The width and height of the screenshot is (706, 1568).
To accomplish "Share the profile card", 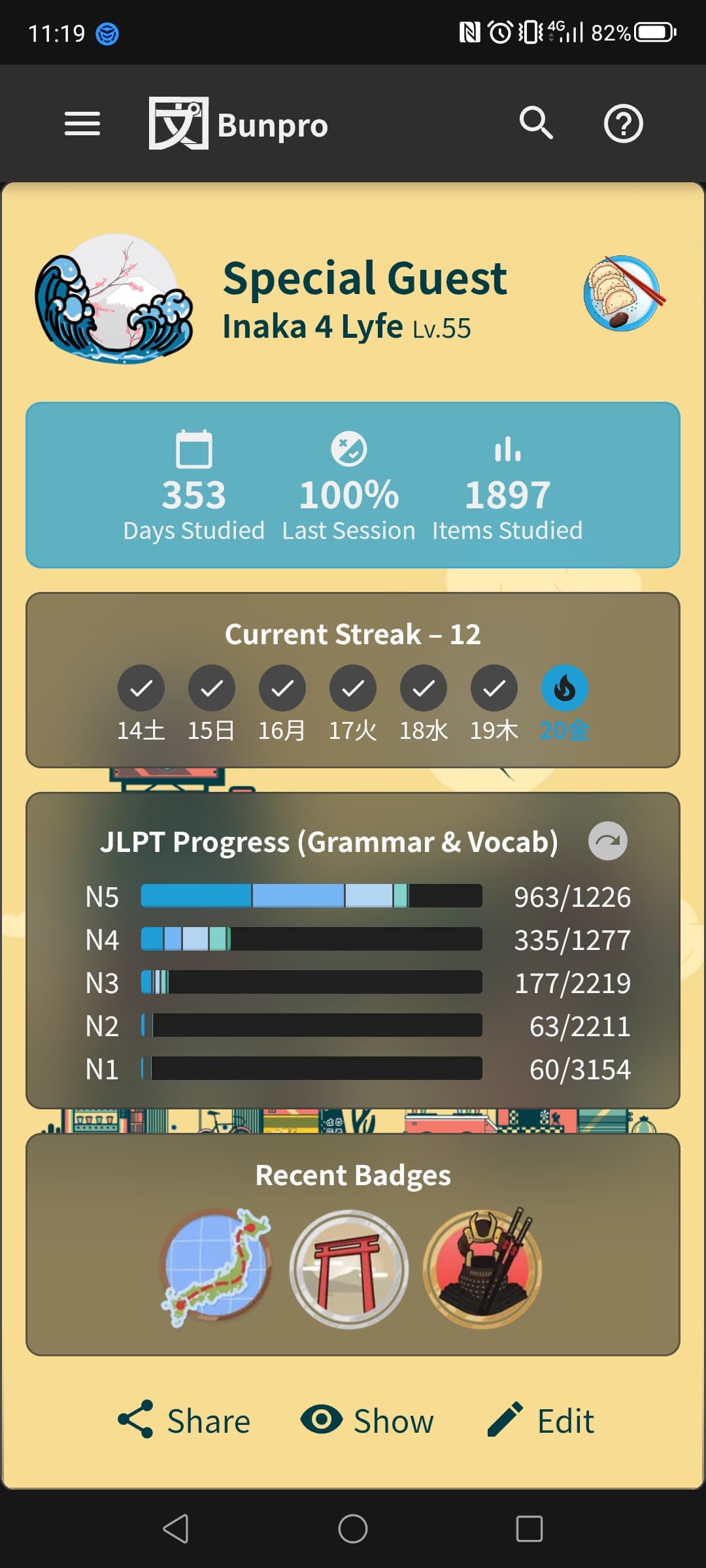I will (184, 1420).
